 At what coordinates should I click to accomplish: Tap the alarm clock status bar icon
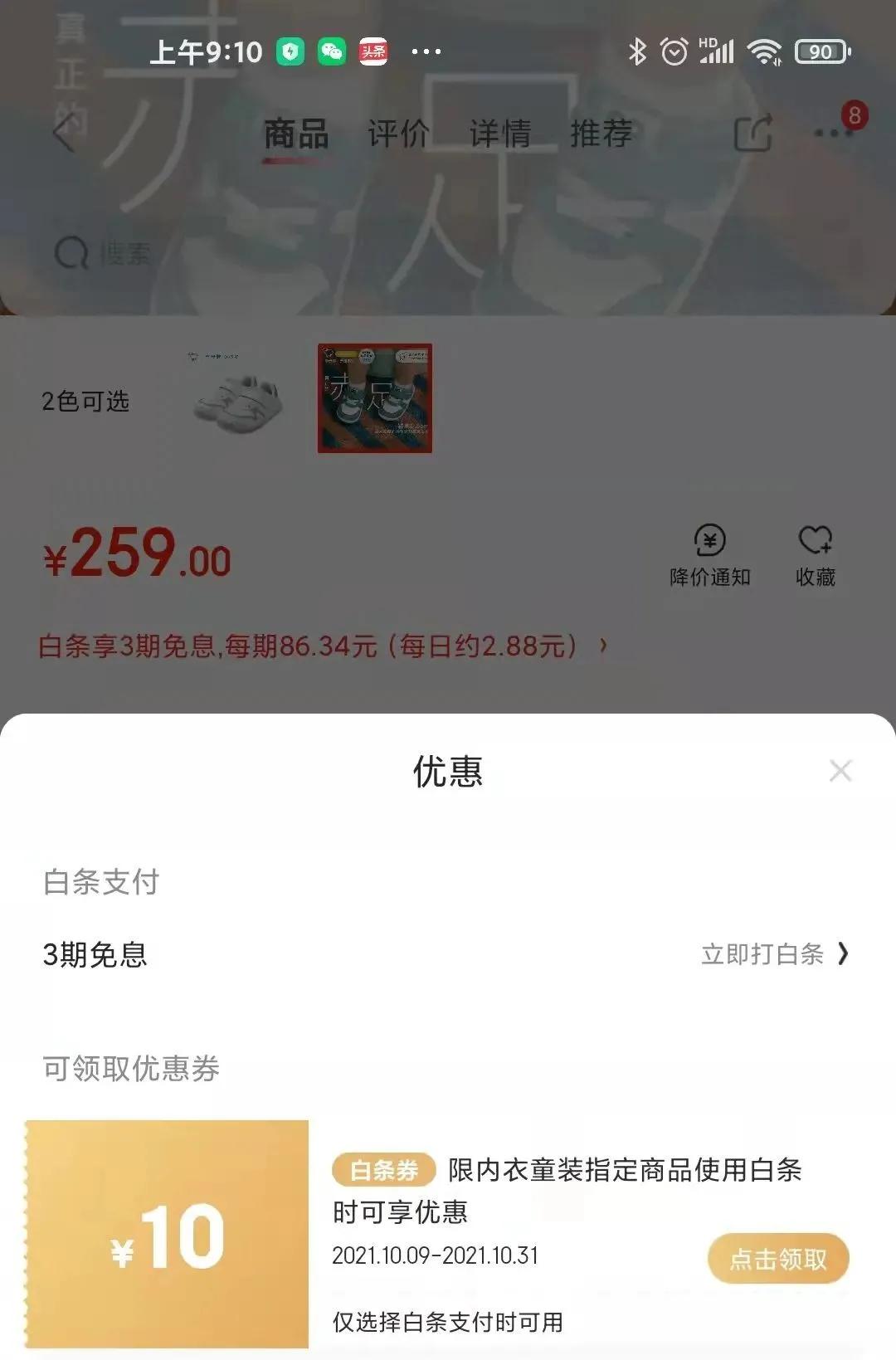tap(674, 51)
